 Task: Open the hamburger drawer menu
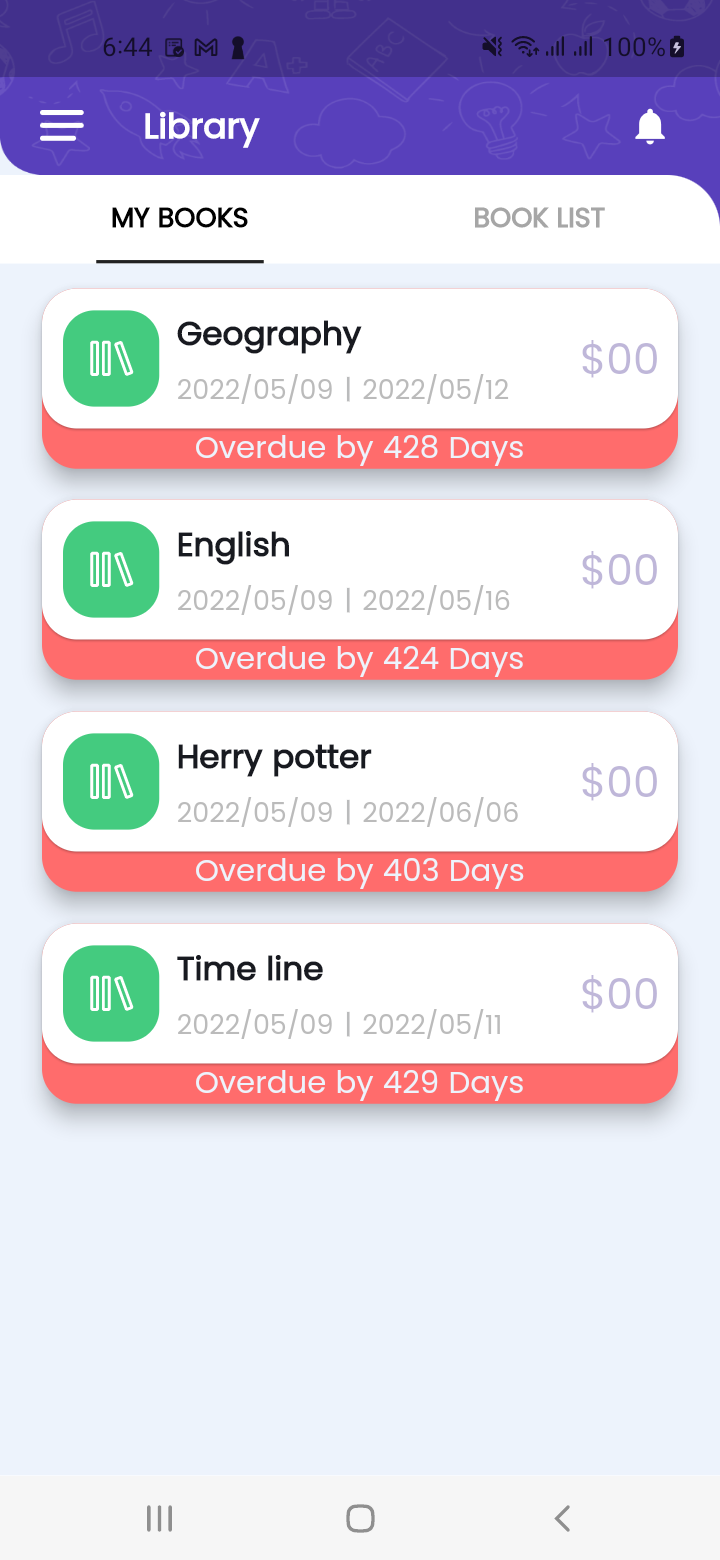tap(62, 126)
